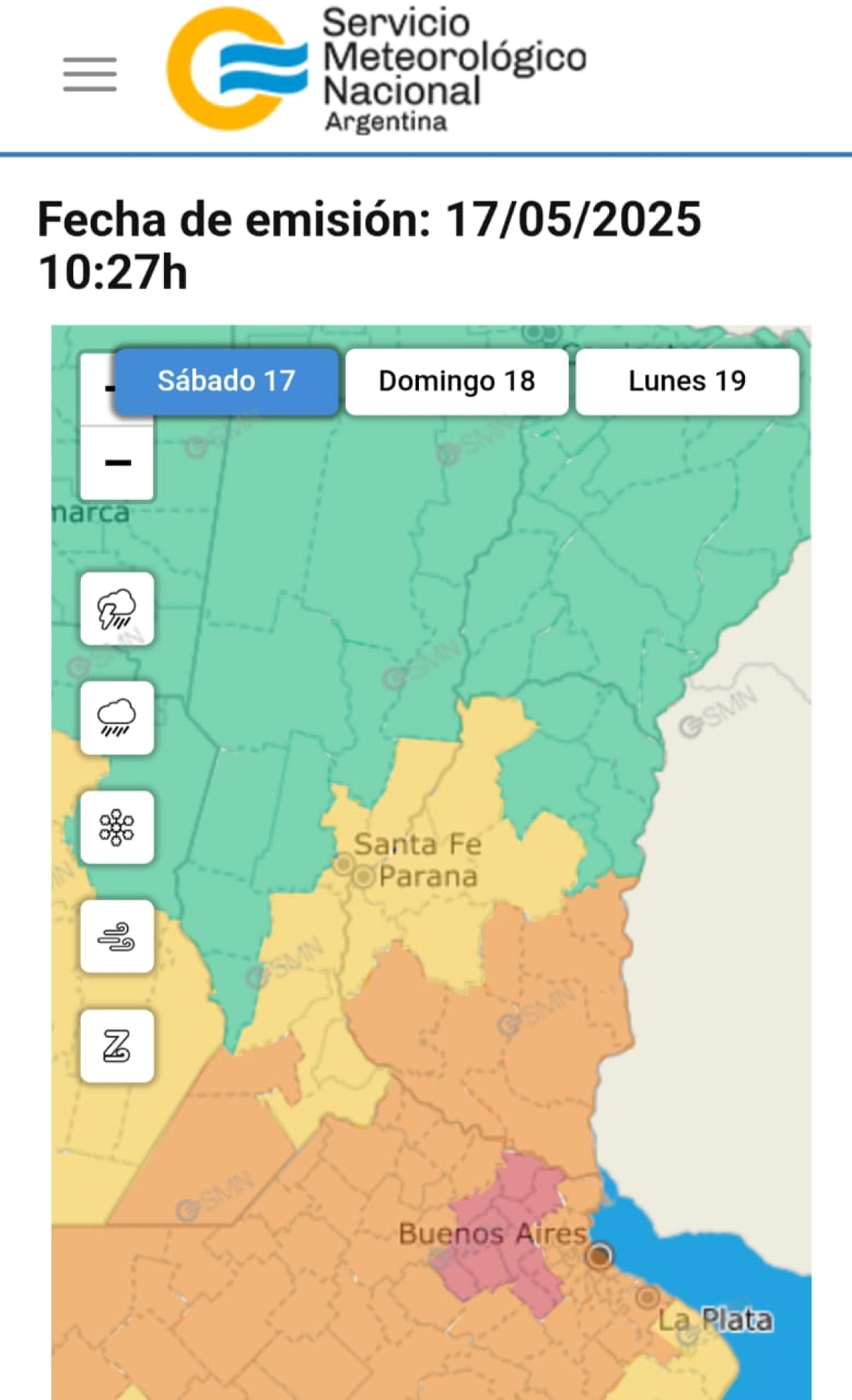Go to Servicio Meteorológico Nacional home
Screen dimensions: 852x1400
point(376,70)
